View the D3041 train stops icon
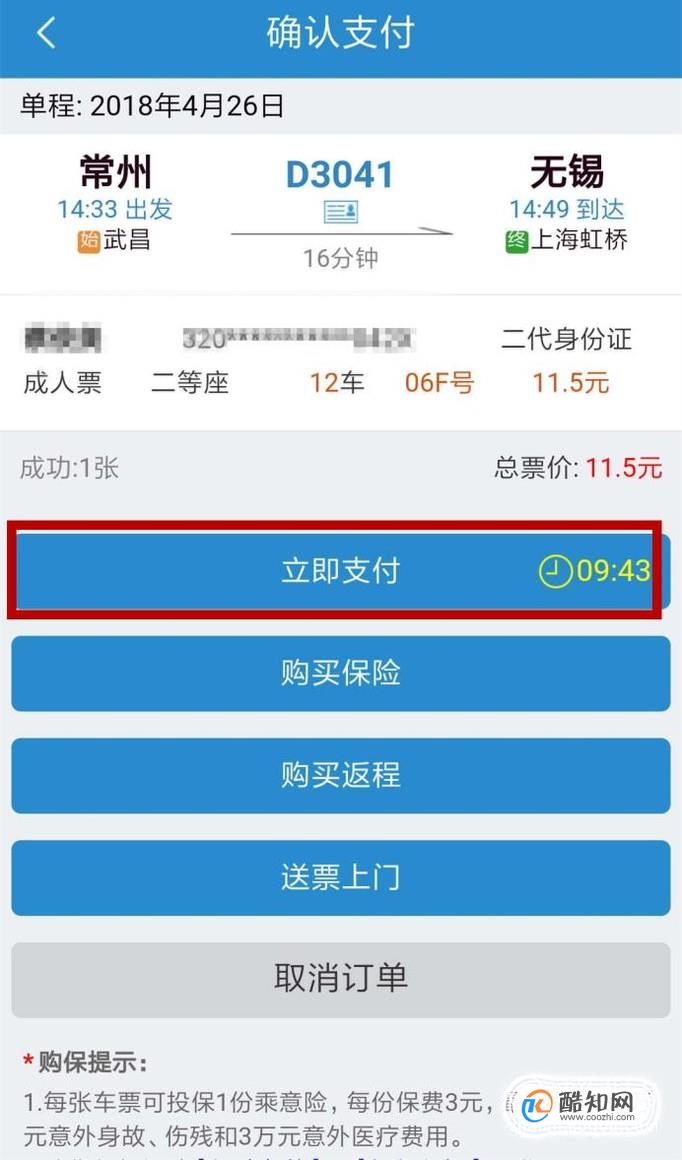 click(340, 212)
